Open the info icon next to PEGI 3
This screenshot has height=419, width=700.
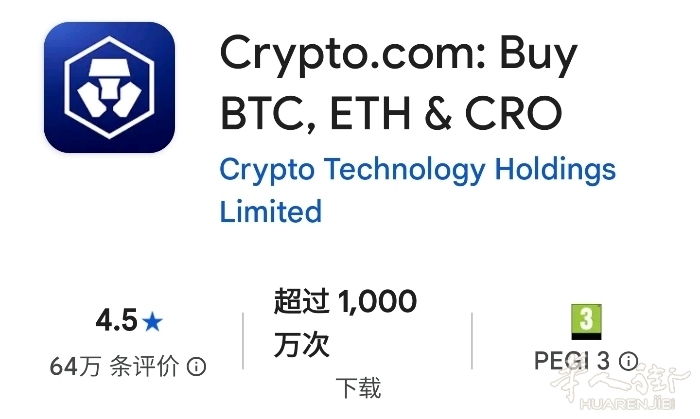[x=628, y=361]
